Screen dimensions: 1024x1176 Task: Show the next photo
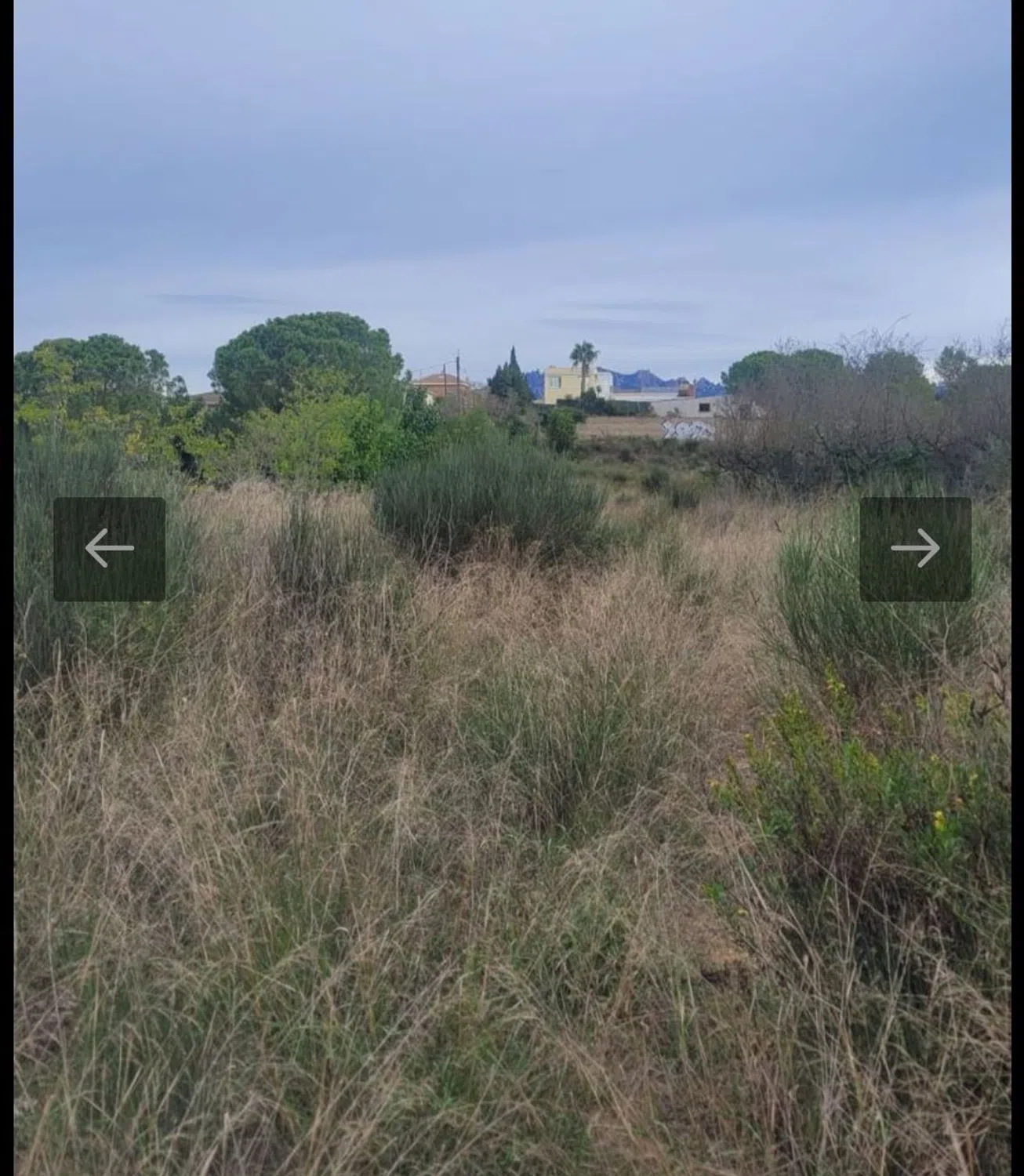point(915,549)
